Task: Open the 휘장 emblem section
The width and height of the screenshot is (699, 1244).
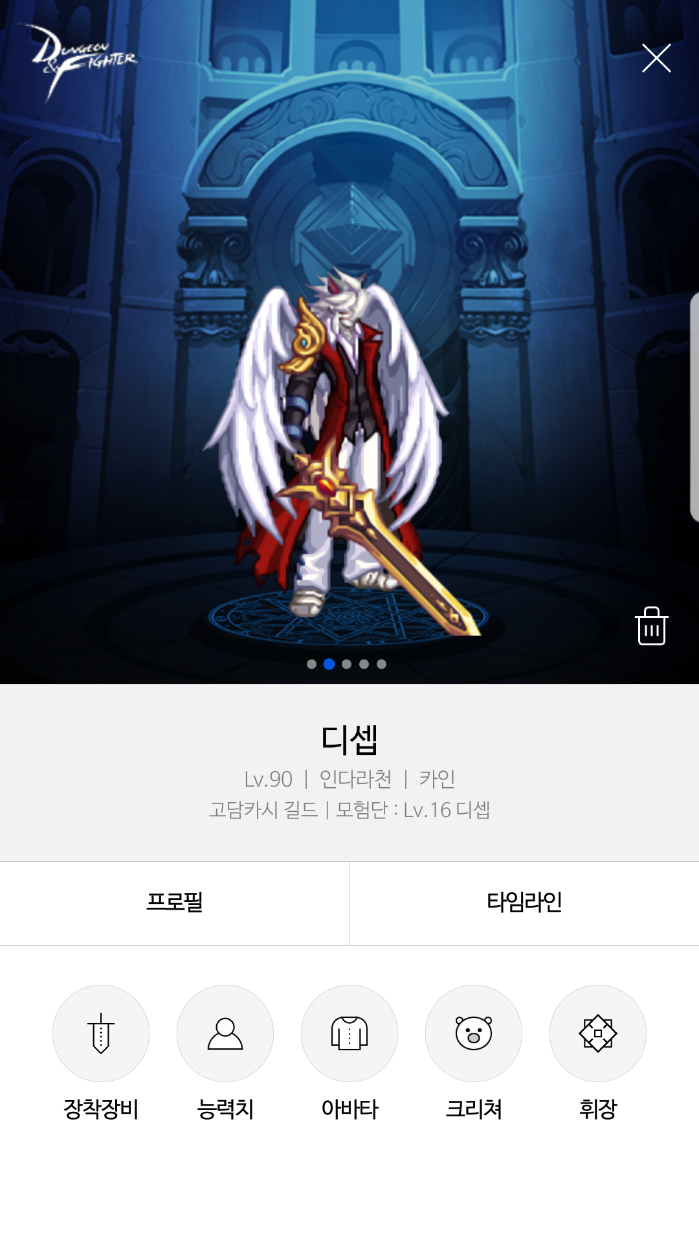Action: tap(597, 1034)
